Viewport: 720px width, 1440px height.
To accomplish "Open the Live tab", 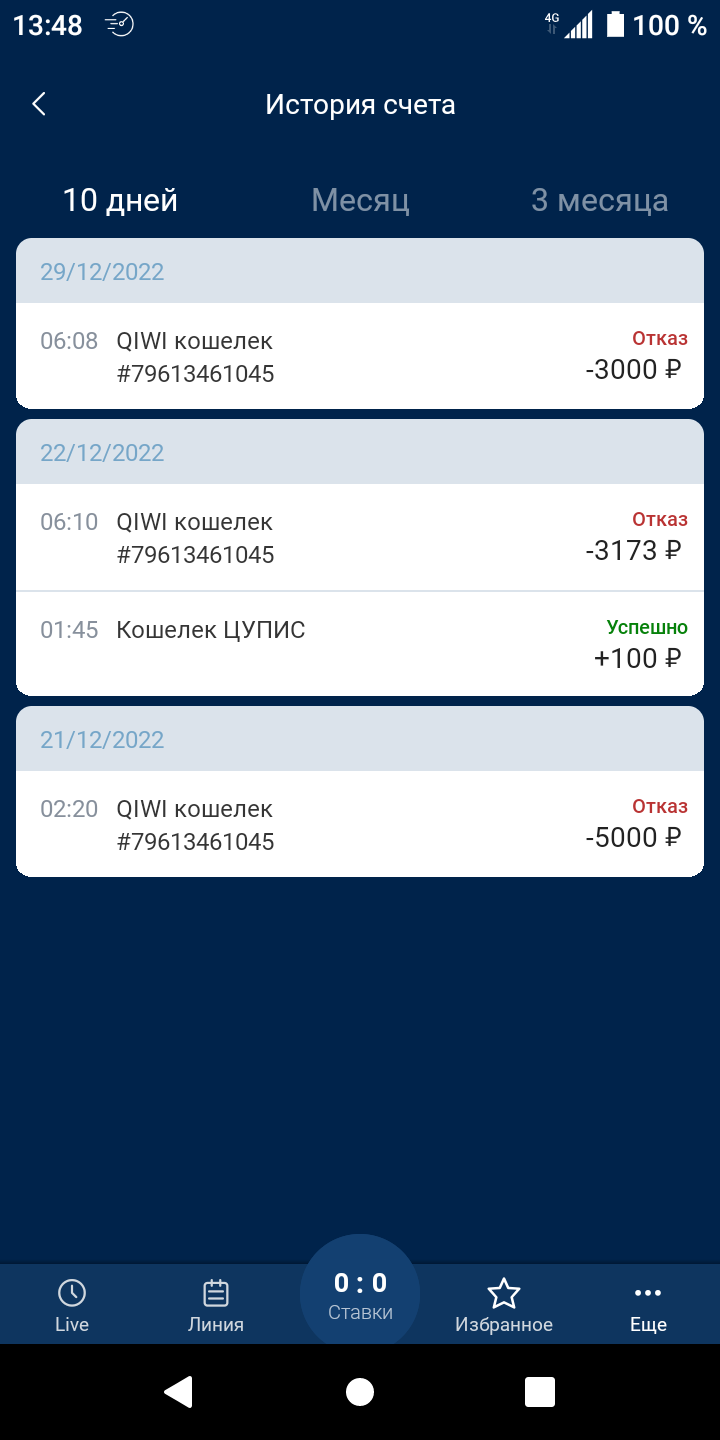I will point(72,1305).
